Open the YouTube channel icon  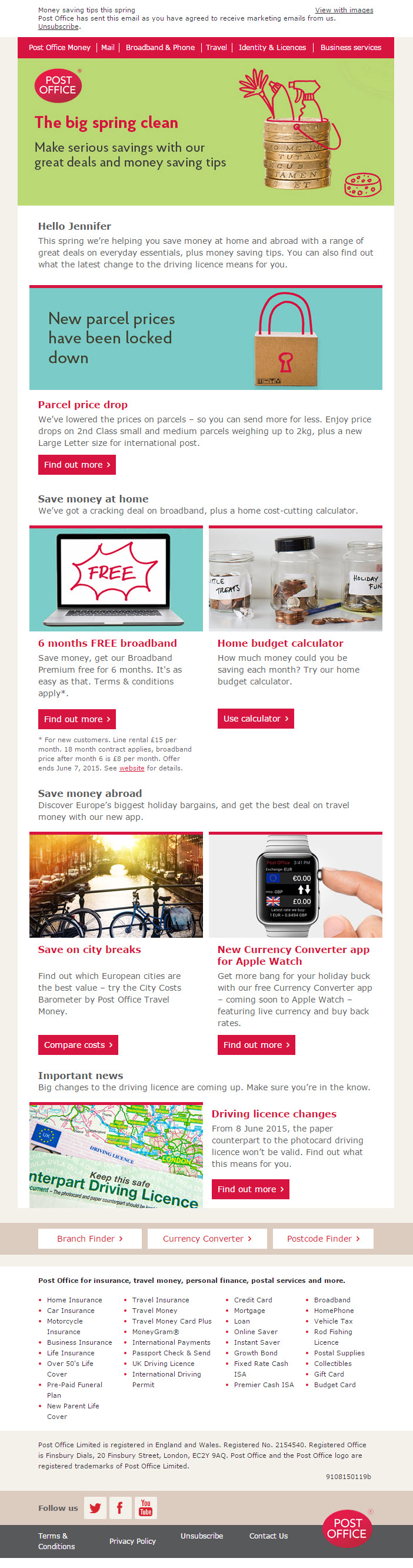145,1508
